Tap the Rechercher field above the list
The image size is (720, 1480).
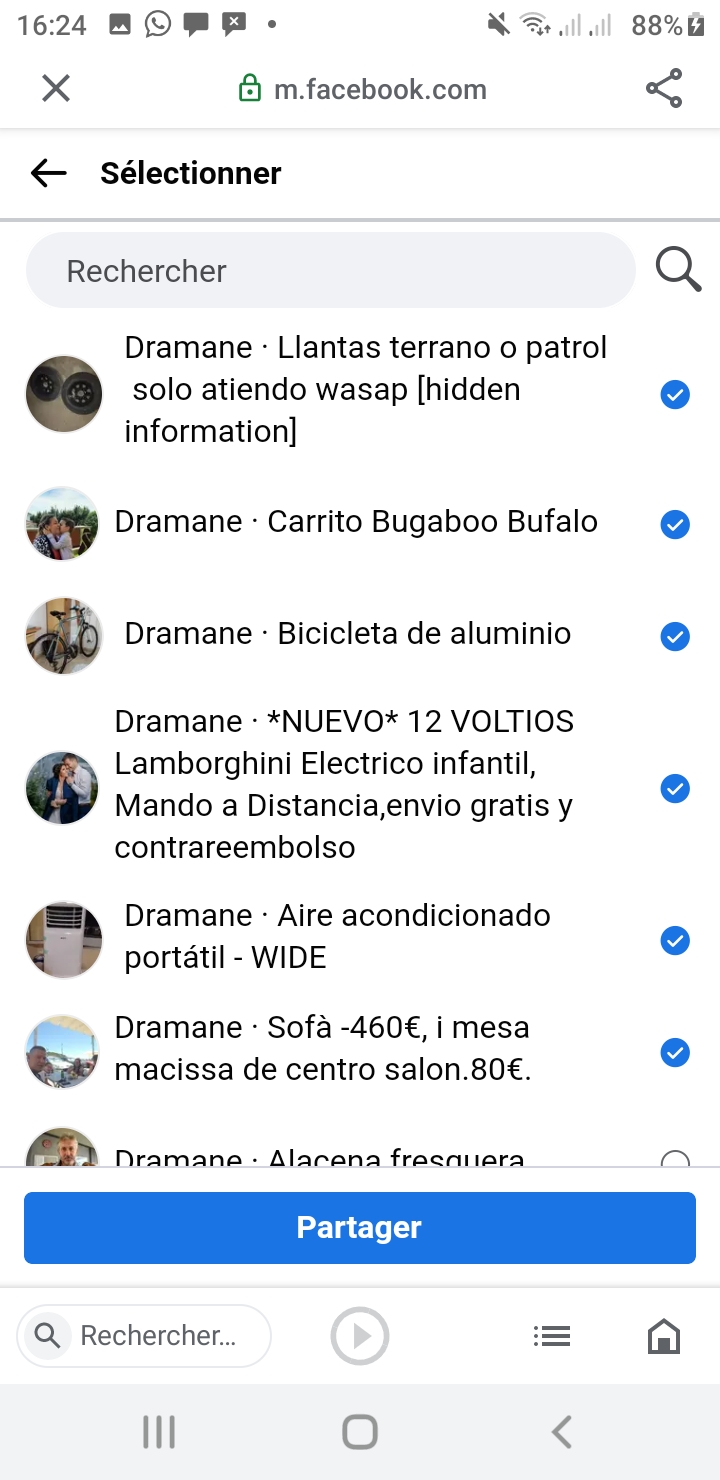tap(331, 270)
